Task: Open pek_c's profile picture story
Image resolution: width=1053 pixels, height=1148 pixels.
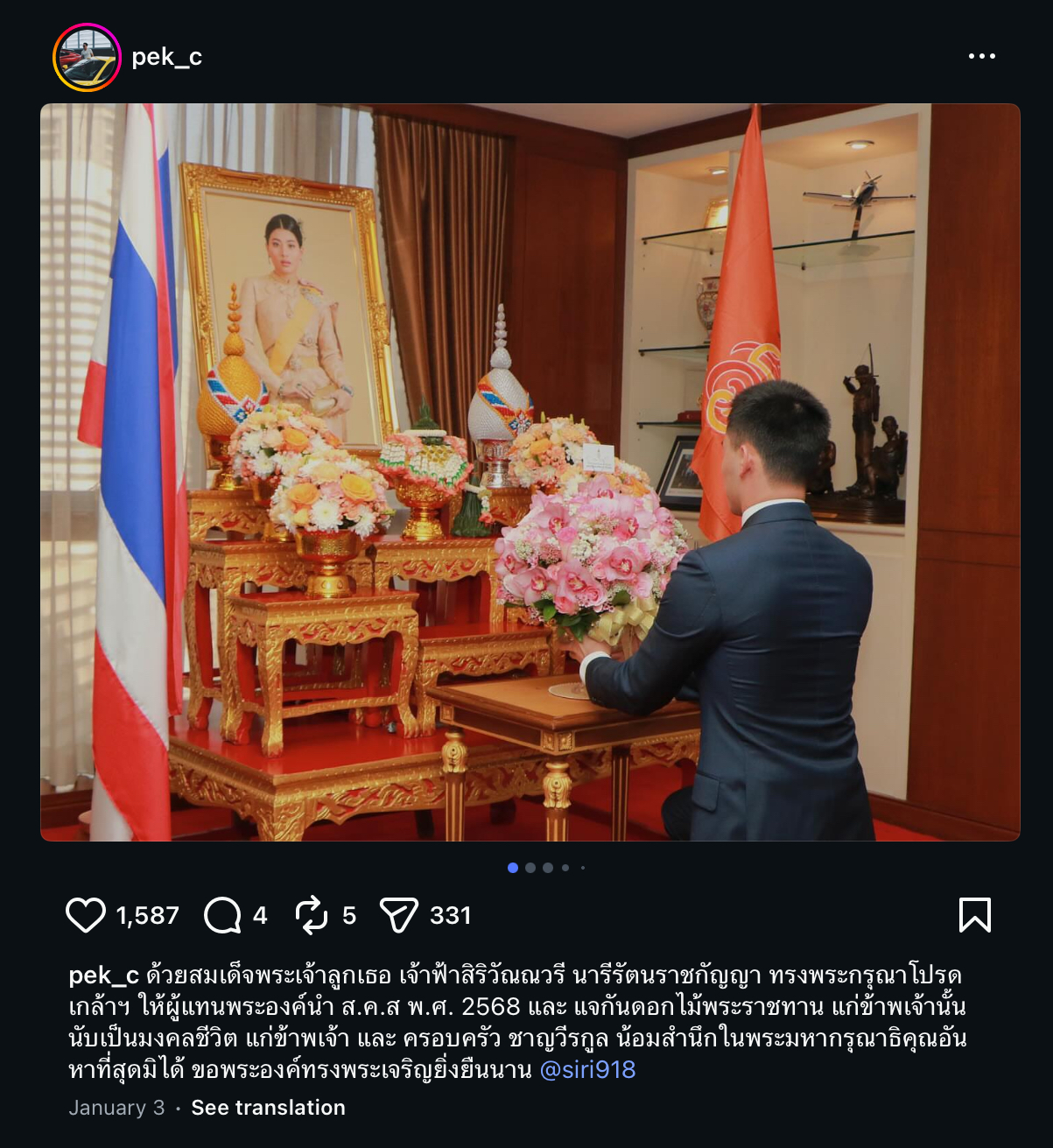Action: 87,58
